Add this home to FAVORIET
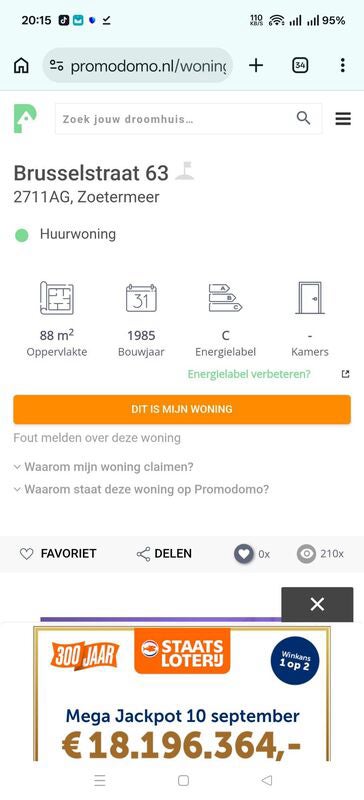Viewport: 364px width, 800px height. coord(58,554)
